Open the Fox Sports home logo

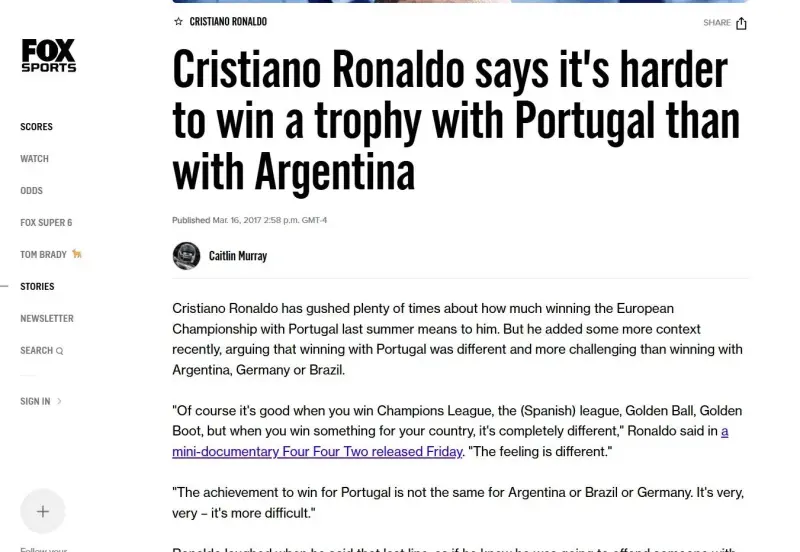tap(48, 55)
